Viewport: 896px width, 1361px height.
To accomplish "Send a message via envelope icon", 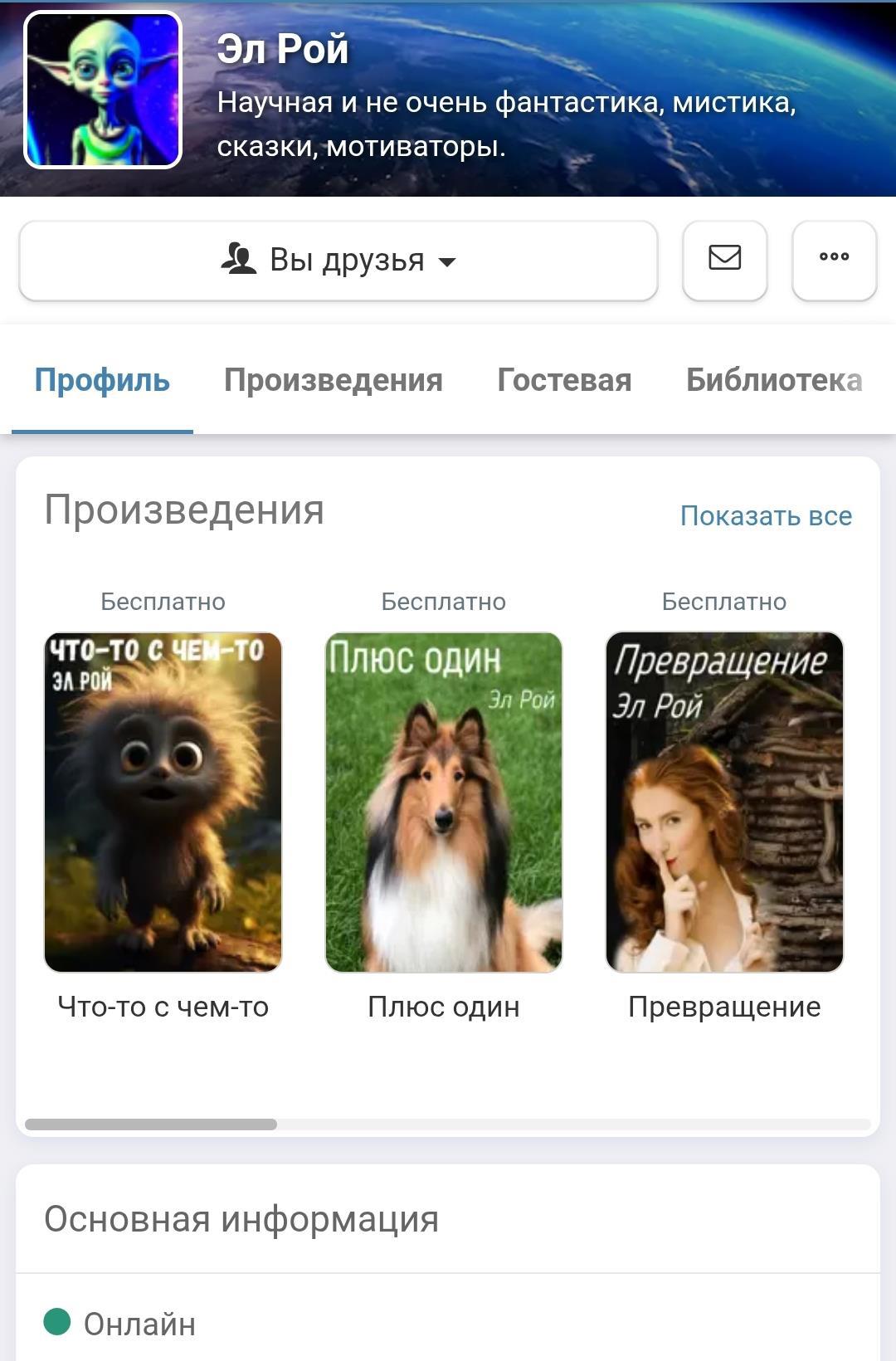I will [724, 260].
